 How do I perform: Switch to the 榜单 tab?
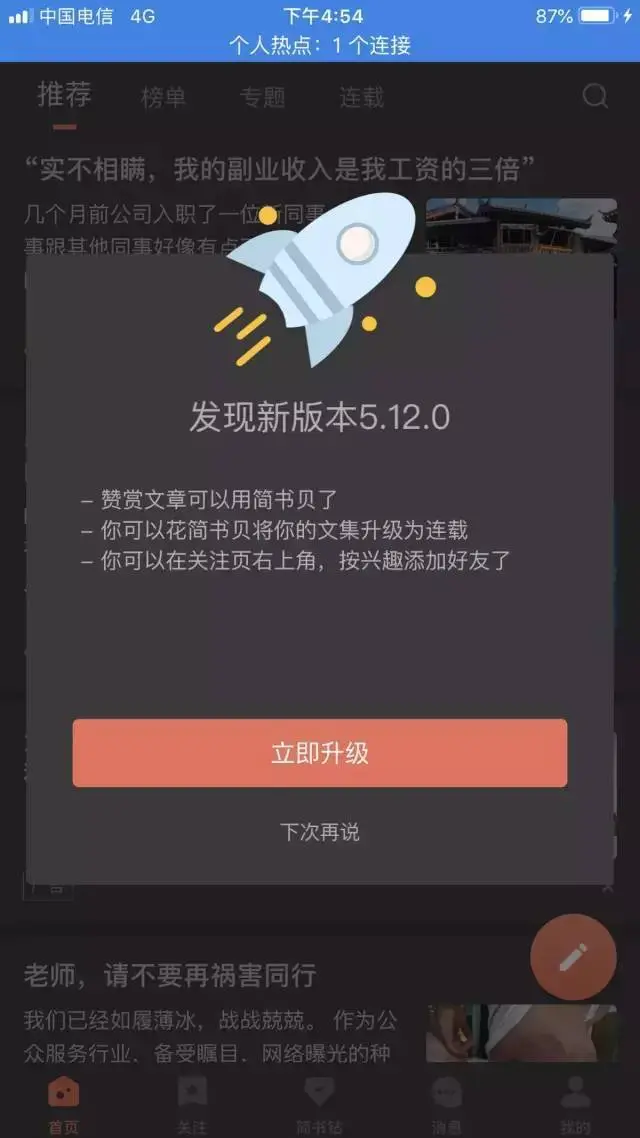coord(163,97)
